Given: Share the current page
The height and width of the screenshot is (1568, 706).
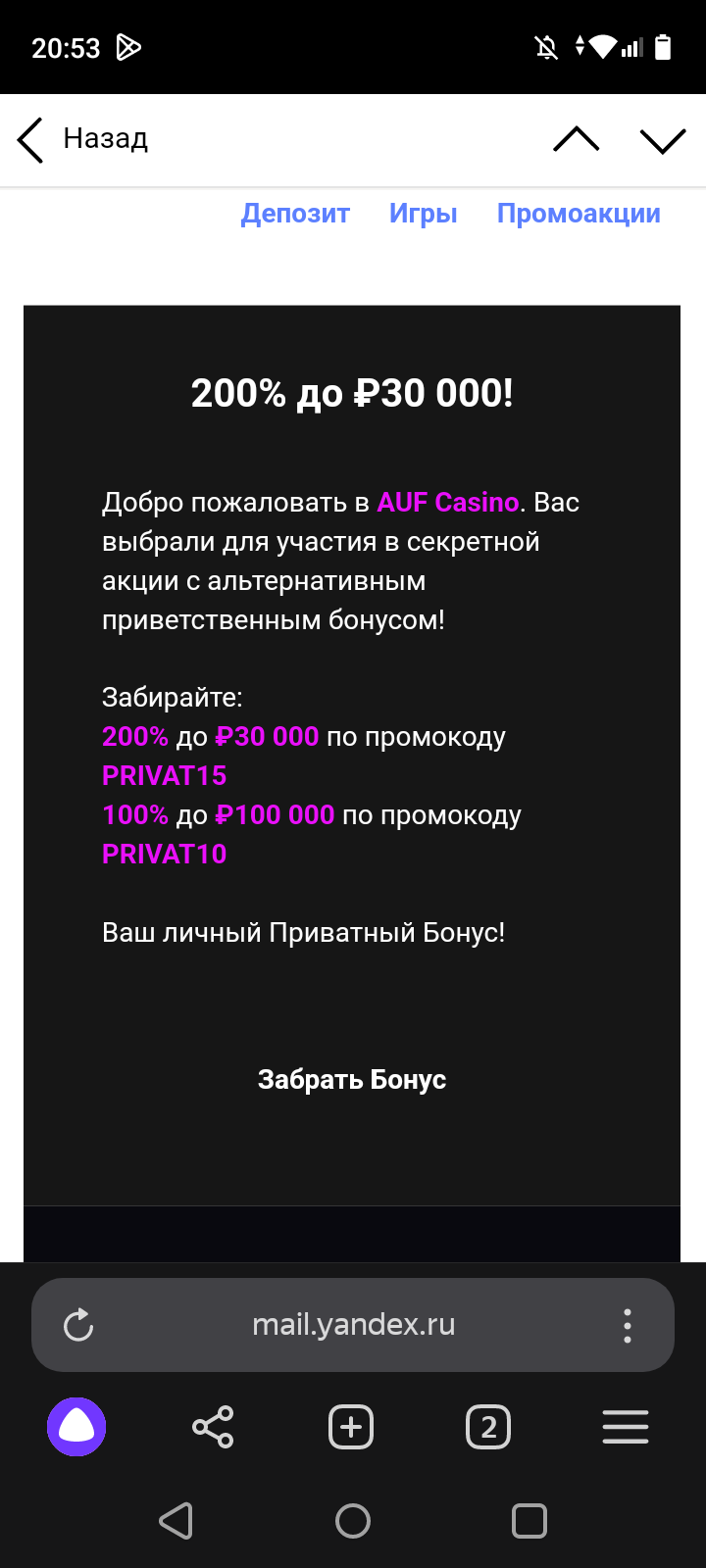Looking at the screenshot, I should [x=213, y=1427].
